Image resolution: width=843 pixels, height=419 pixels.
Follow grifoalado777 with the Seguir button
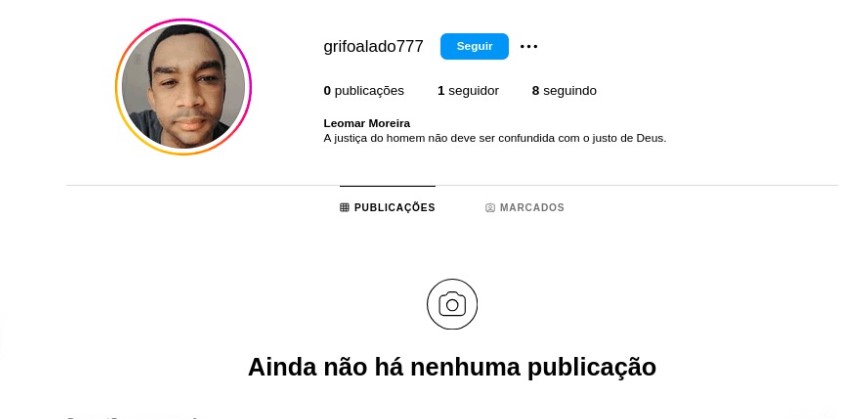(x=474, y=46)
